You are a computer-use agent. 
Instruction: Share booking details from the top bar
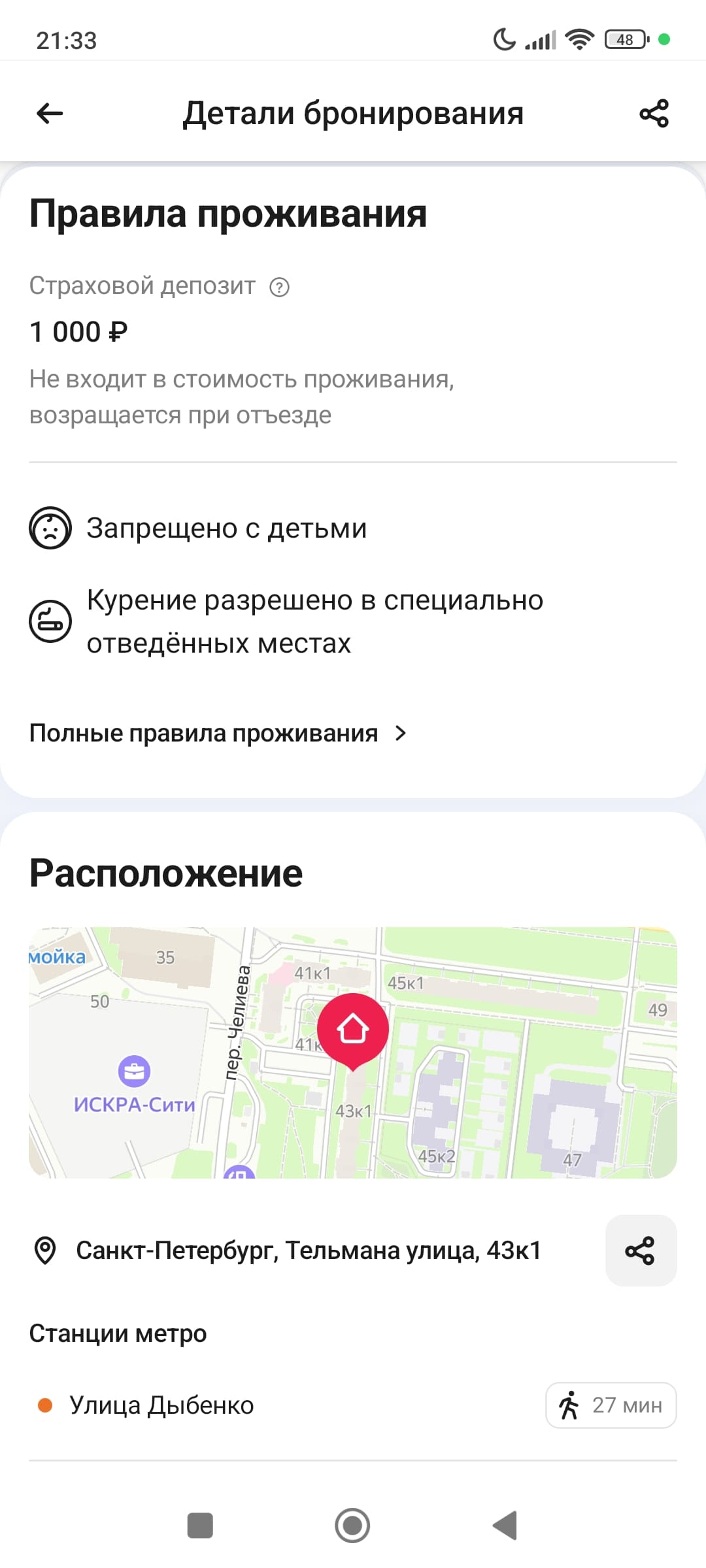654,114
